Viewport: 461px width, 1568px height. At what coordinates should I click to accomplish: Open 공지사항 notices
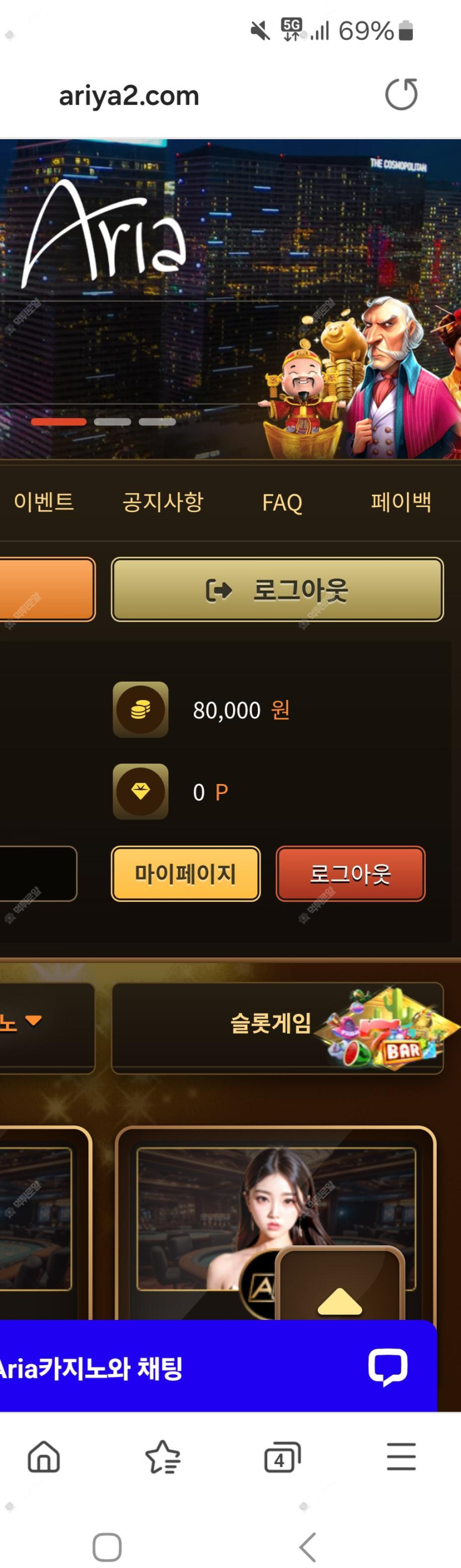pyautogui.click(x=162, y=502)
